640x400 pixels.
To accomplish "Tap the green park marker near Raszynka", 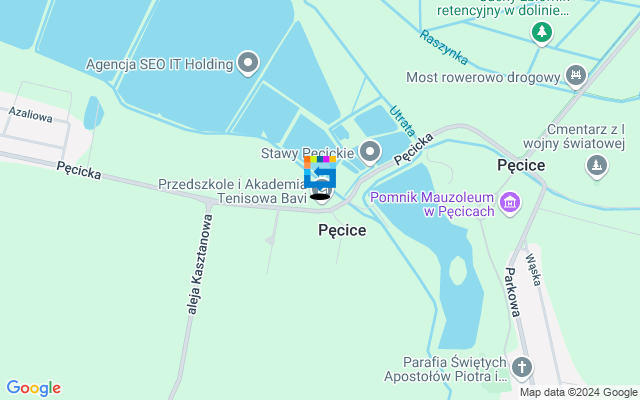I will point(541,32).
